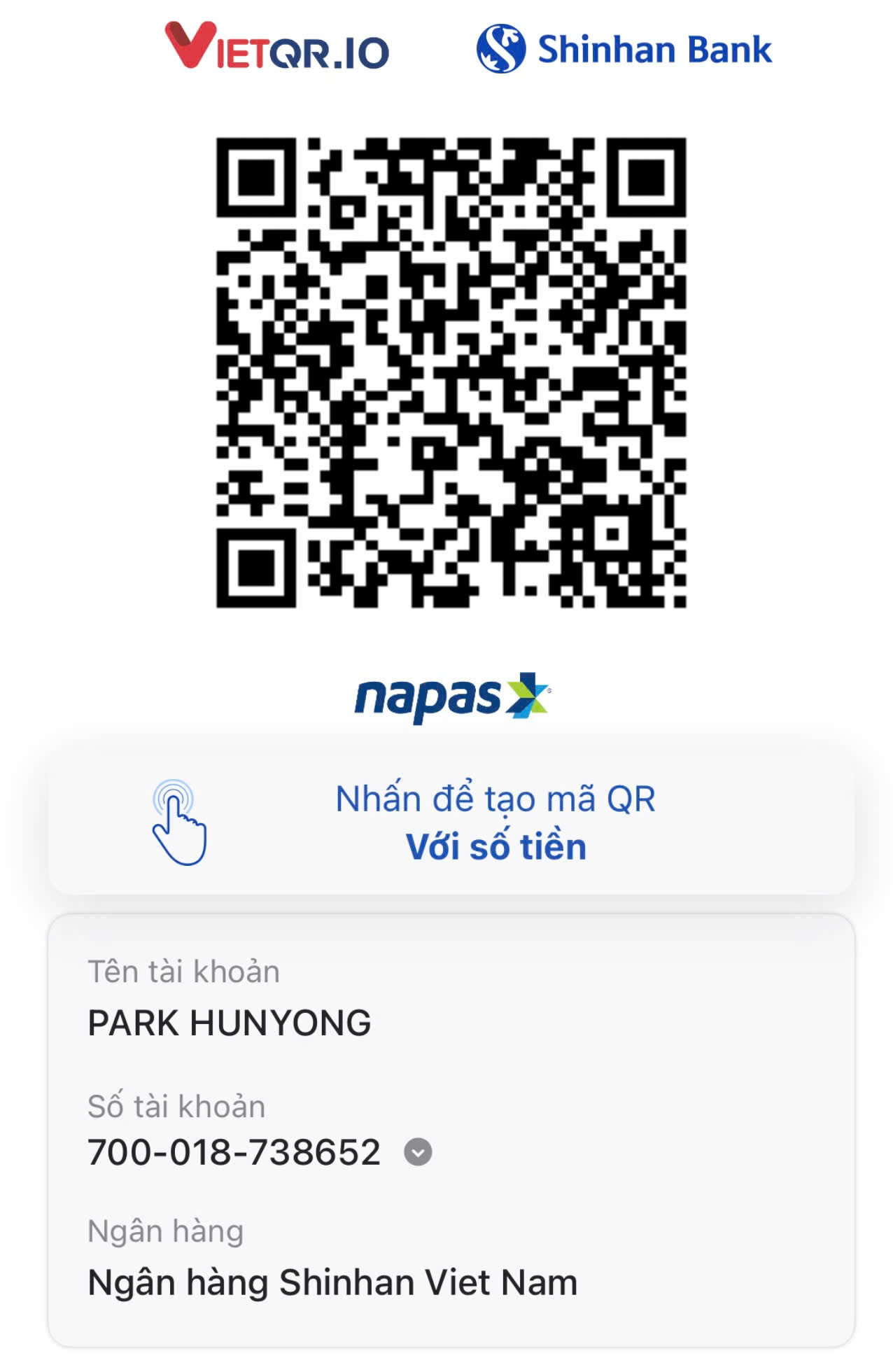
Task: Expand the account number dropdown arrow
Action: (418, 1151)
